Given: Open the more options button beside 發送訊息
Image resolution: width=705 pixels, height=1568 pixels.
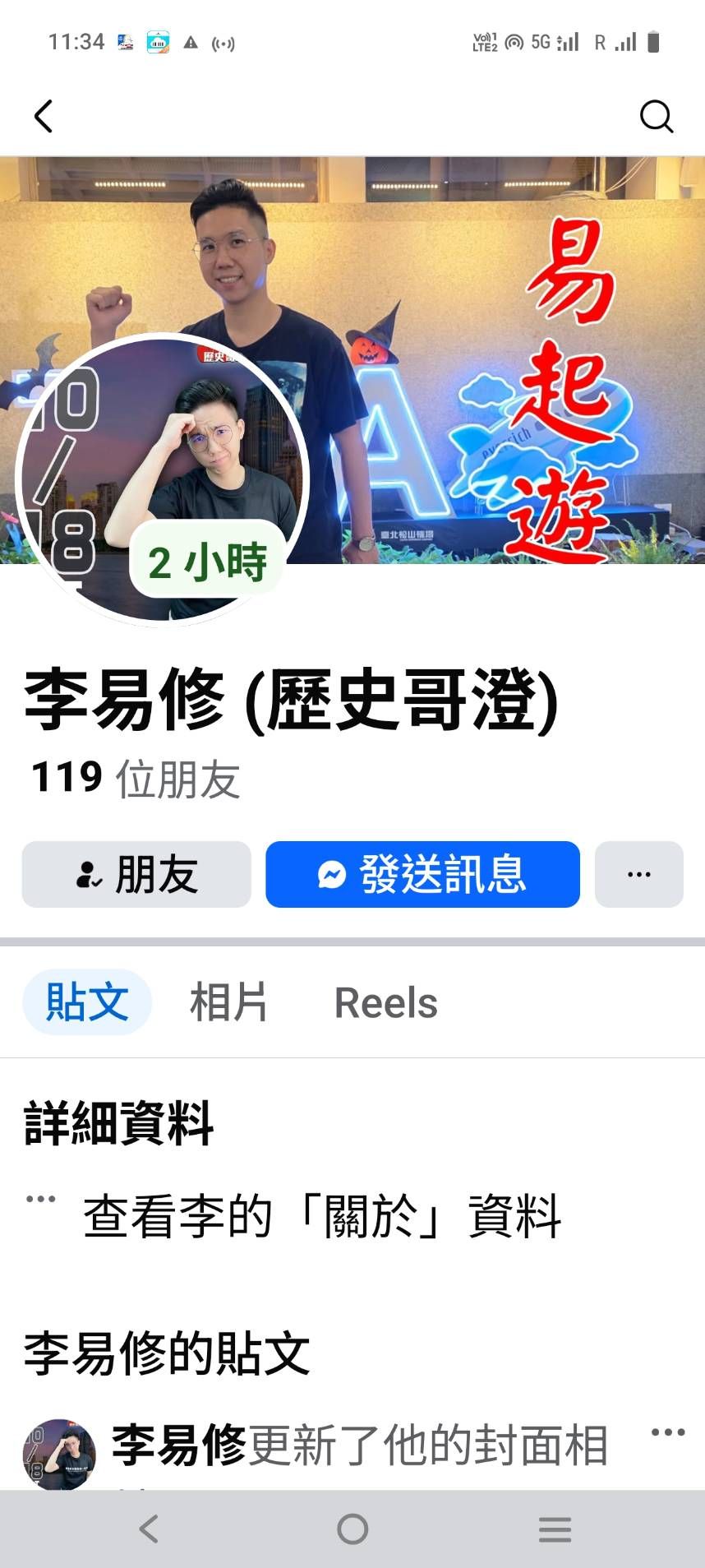Looking at the screenshot, I should pyautogui.click(x=638, y=874).
